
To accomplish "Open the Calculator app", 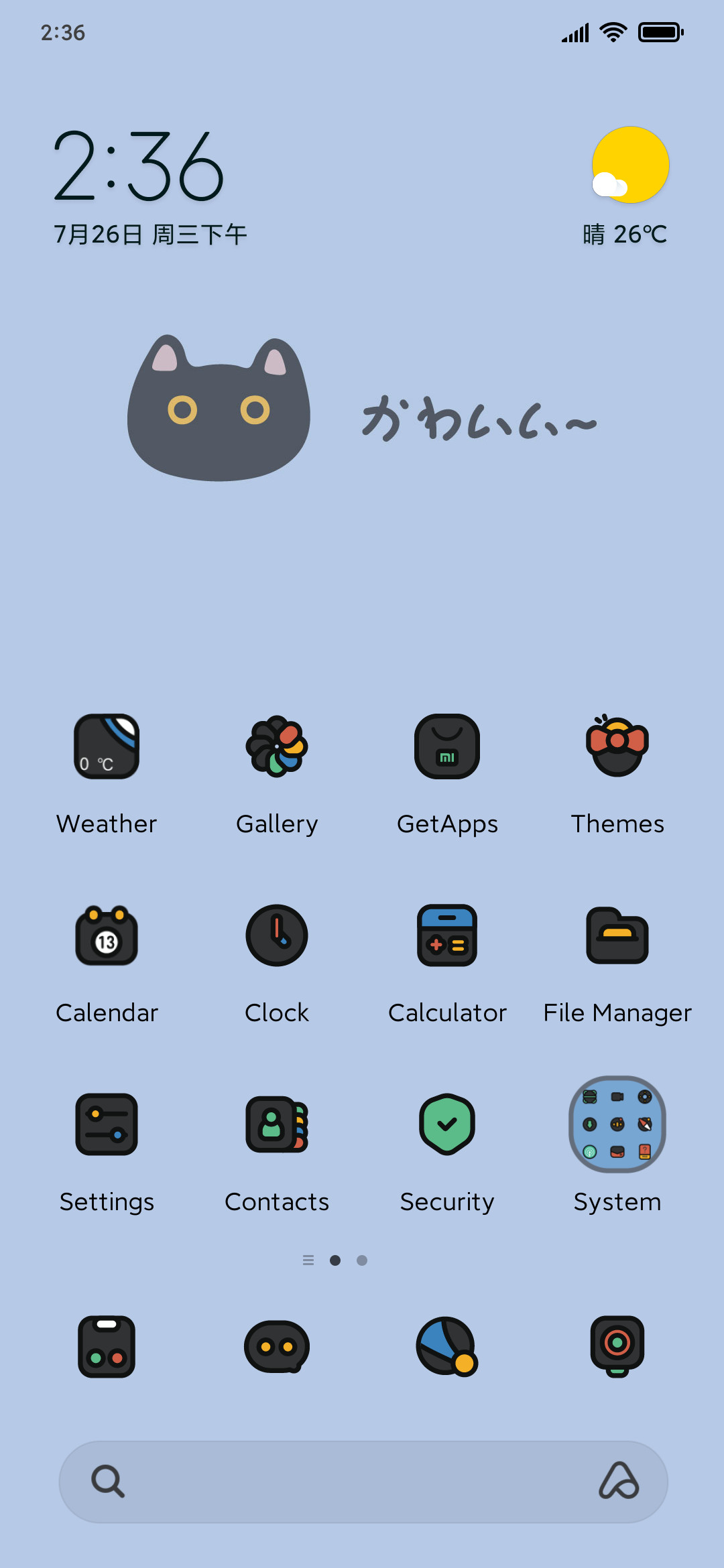I will (x=447, y=935).
